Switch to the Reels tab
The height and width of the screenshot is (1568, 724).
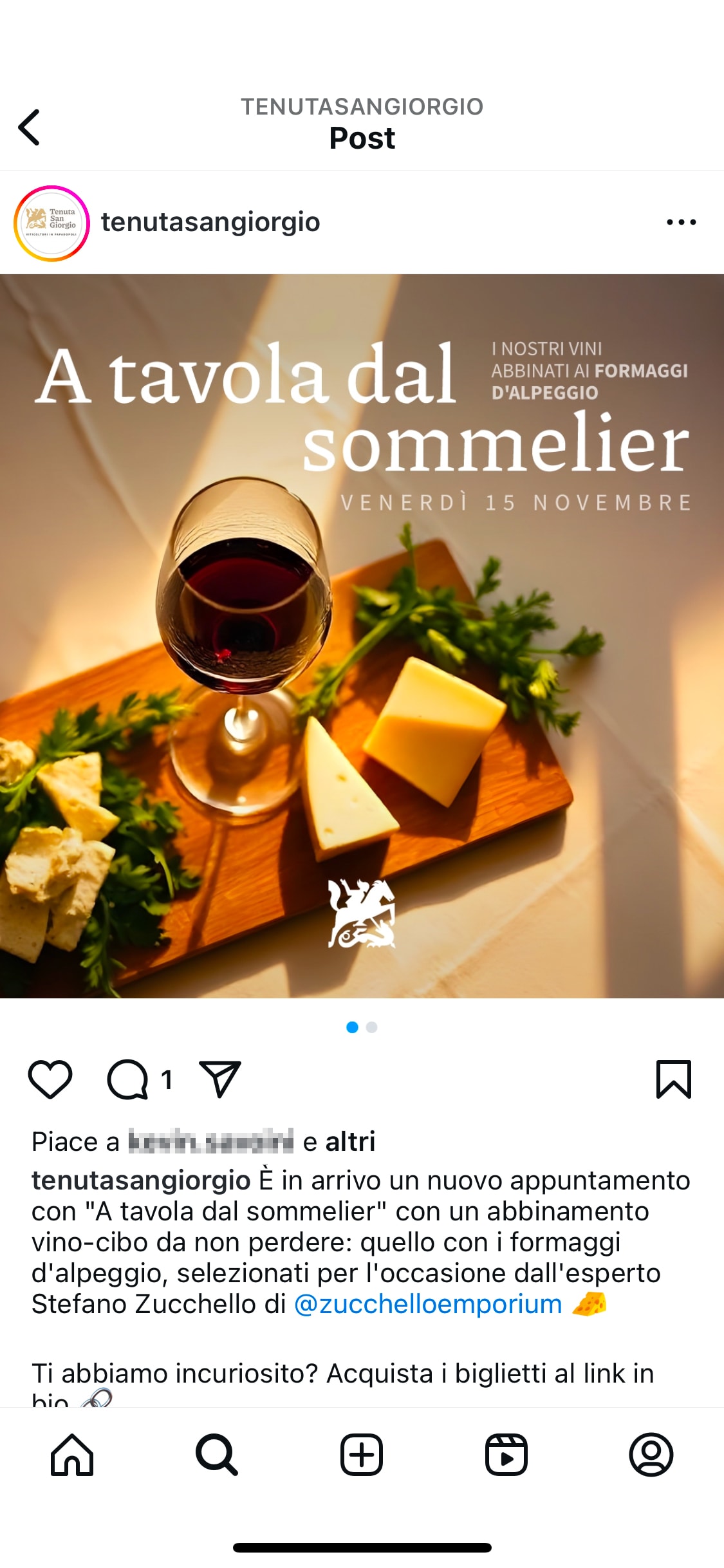pyautogui.click(x=506, y=1455)
